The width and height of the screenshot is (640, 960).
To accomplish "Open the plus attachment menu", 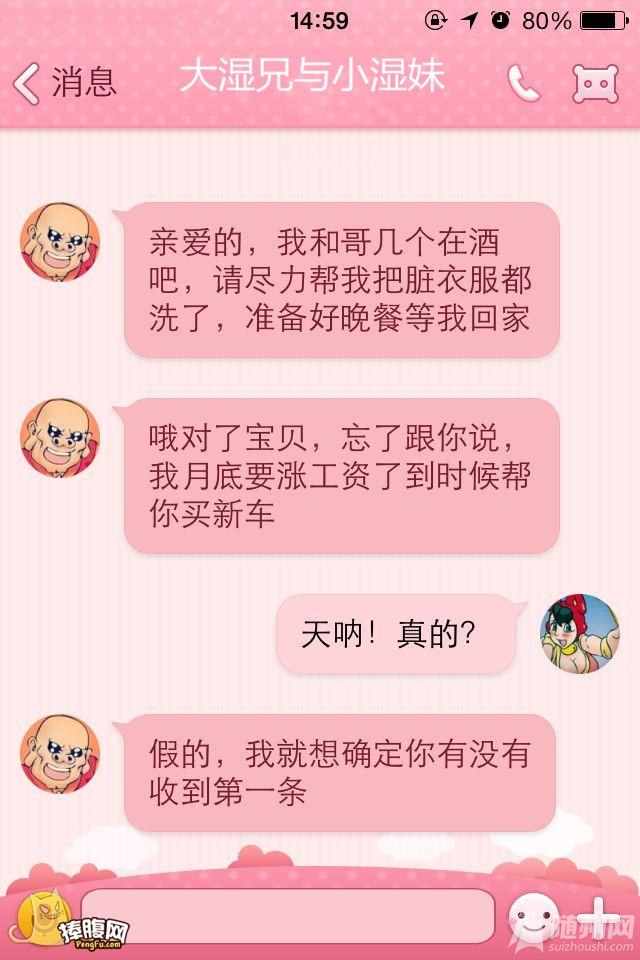I will point(598,915).
